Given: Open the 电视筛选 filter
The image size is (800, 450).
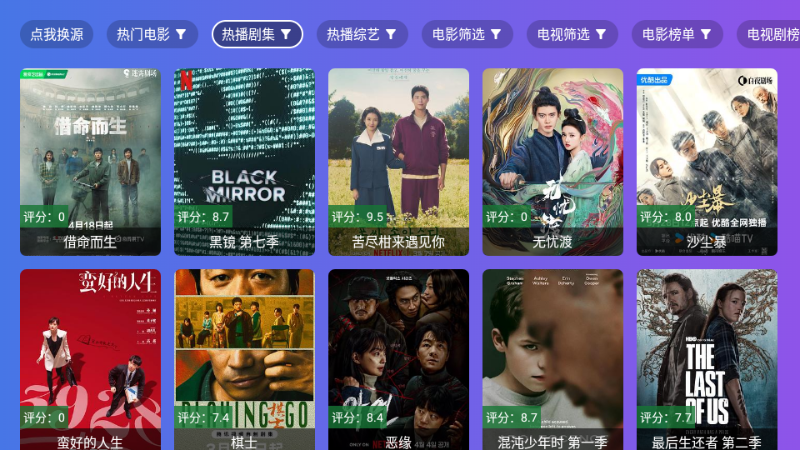Looking at the screenshot, I should pos(572,34).
